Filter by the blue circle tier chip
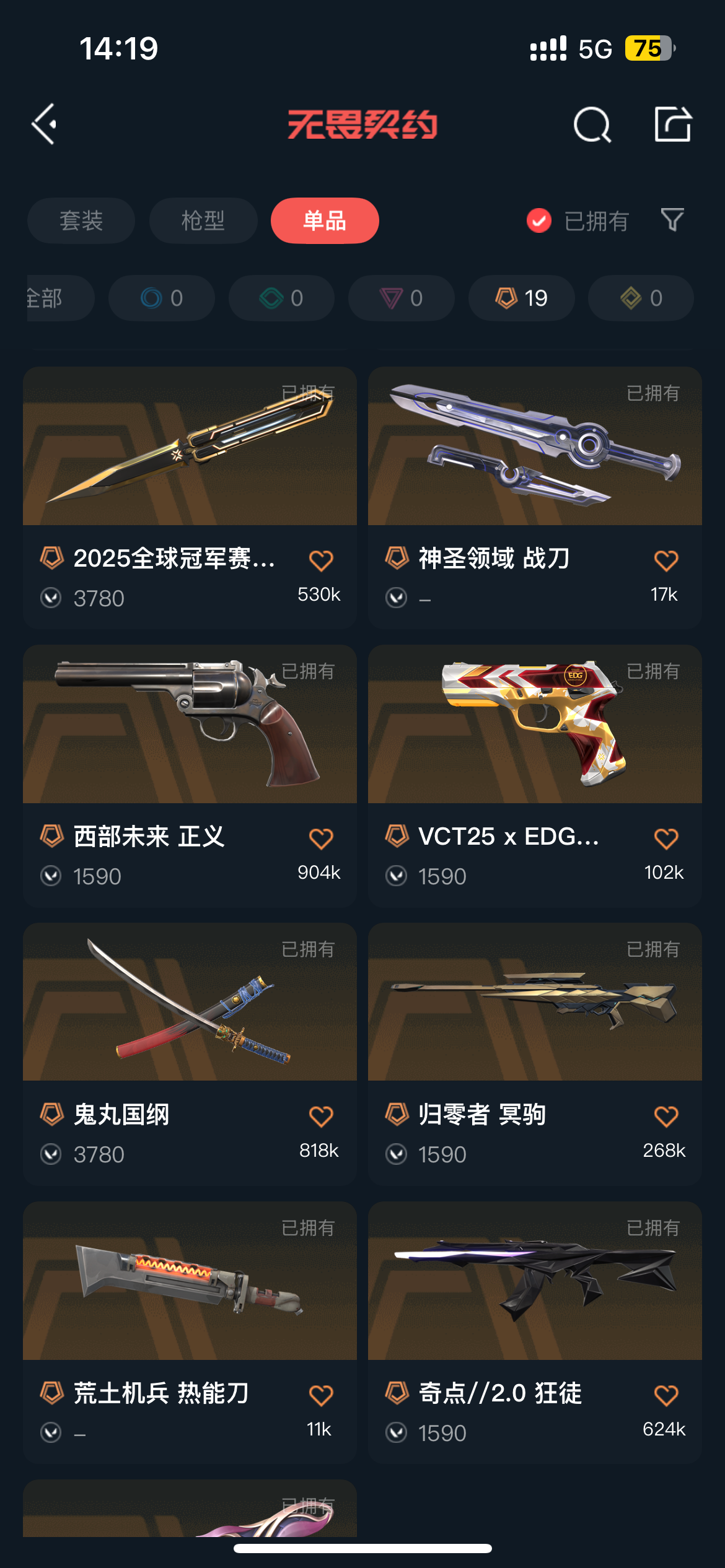 pyautogui.click(x=161, y=298)
